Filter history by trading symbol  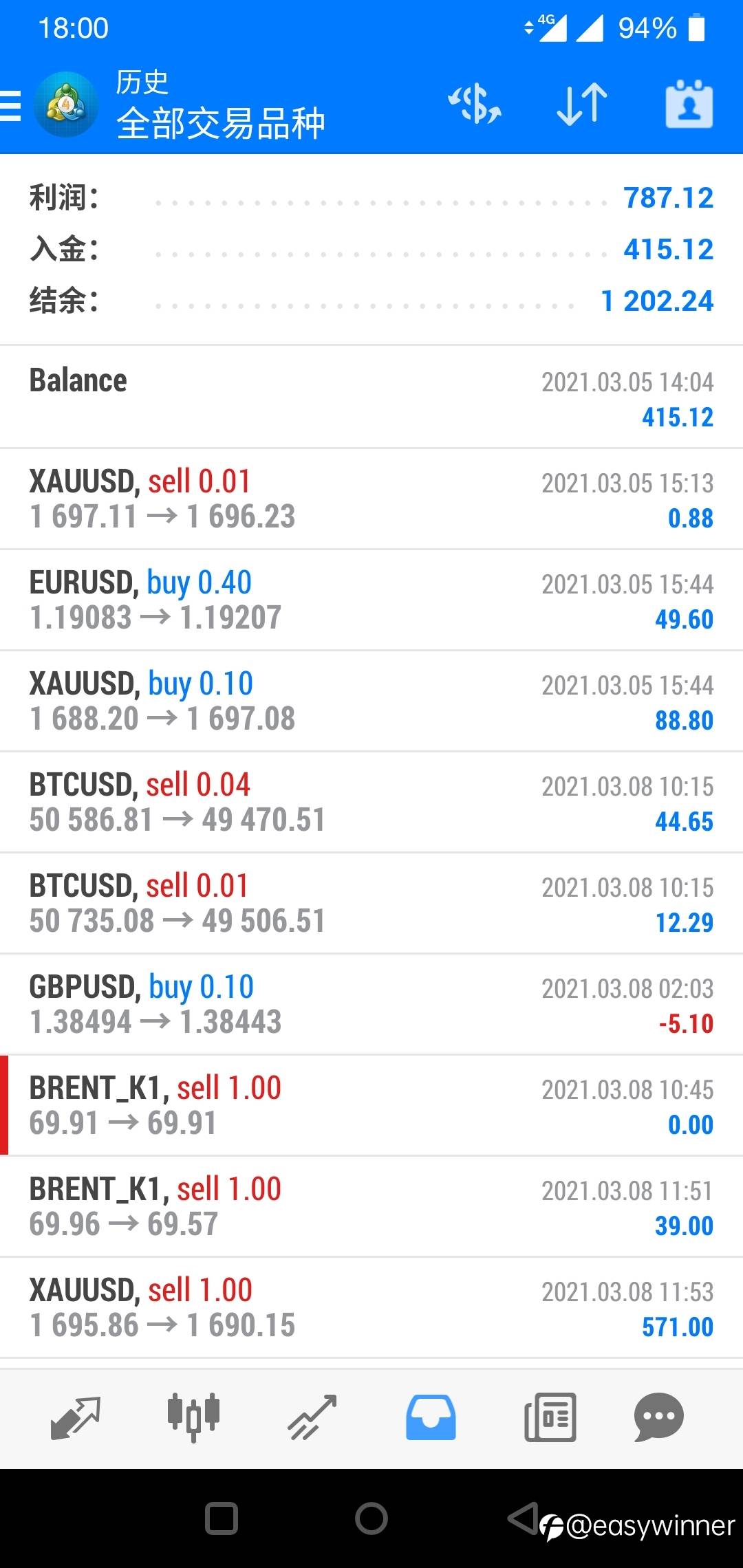pos(475,105)
